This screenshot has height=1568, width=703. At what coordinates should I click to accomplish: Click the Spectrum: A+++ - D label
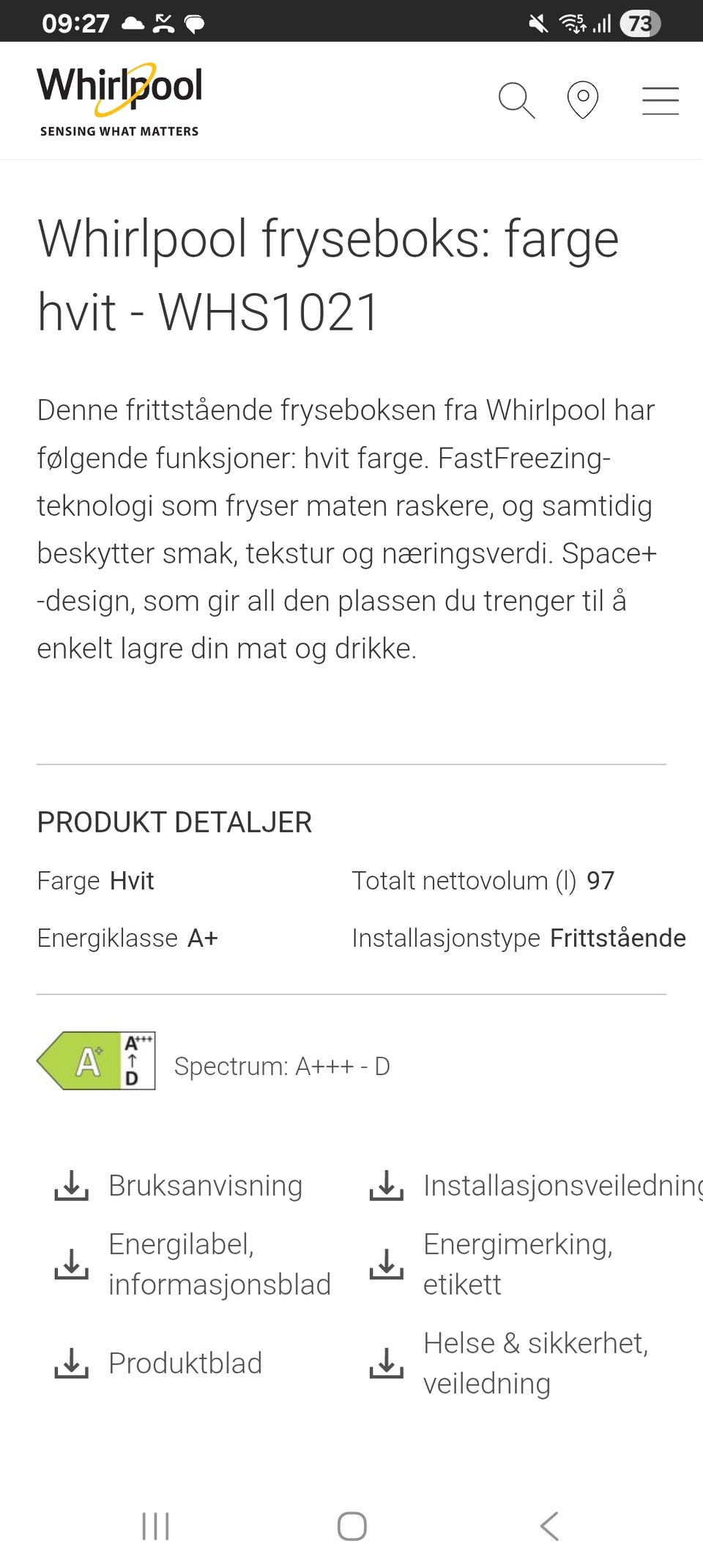tap(282, 1066)
